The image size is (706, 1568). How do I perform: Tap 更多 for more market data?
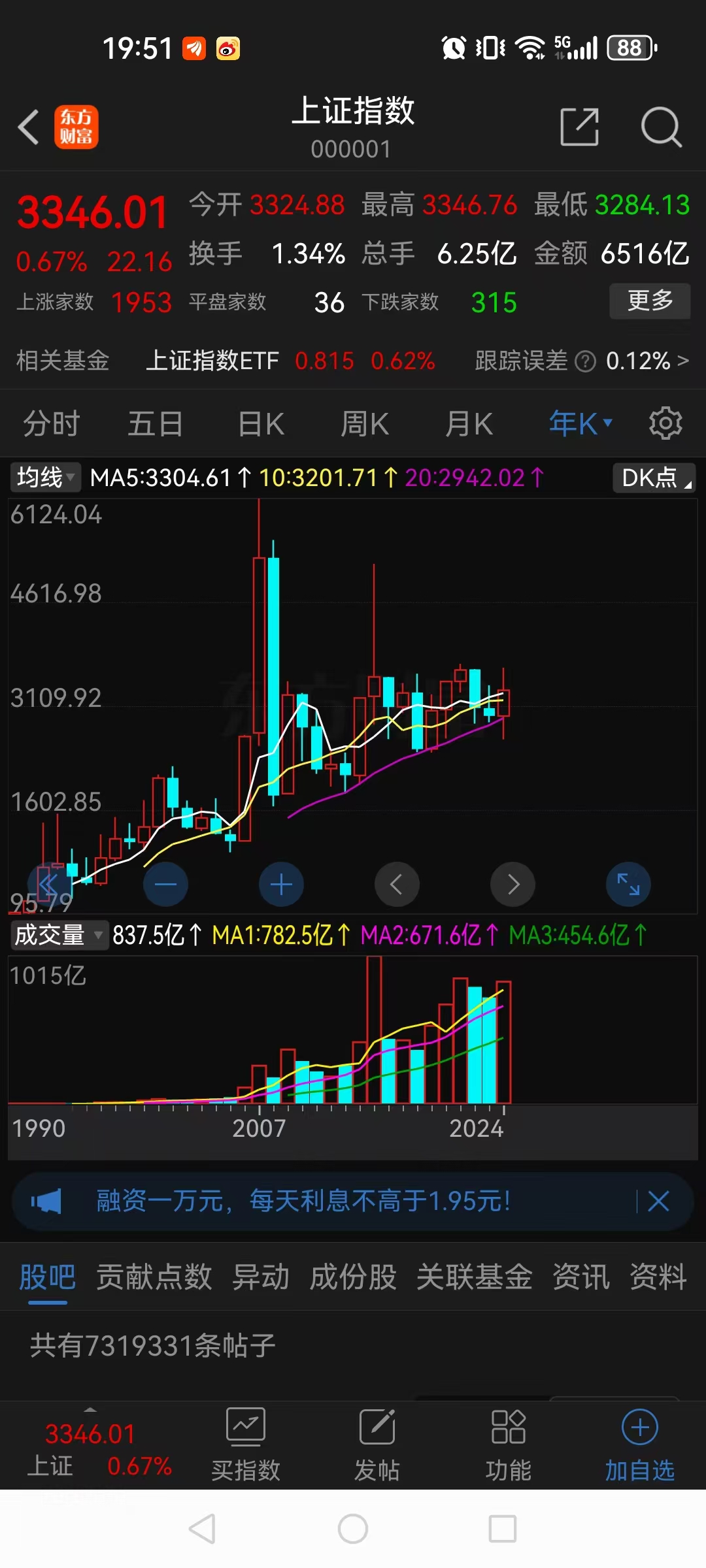[650, 301]
